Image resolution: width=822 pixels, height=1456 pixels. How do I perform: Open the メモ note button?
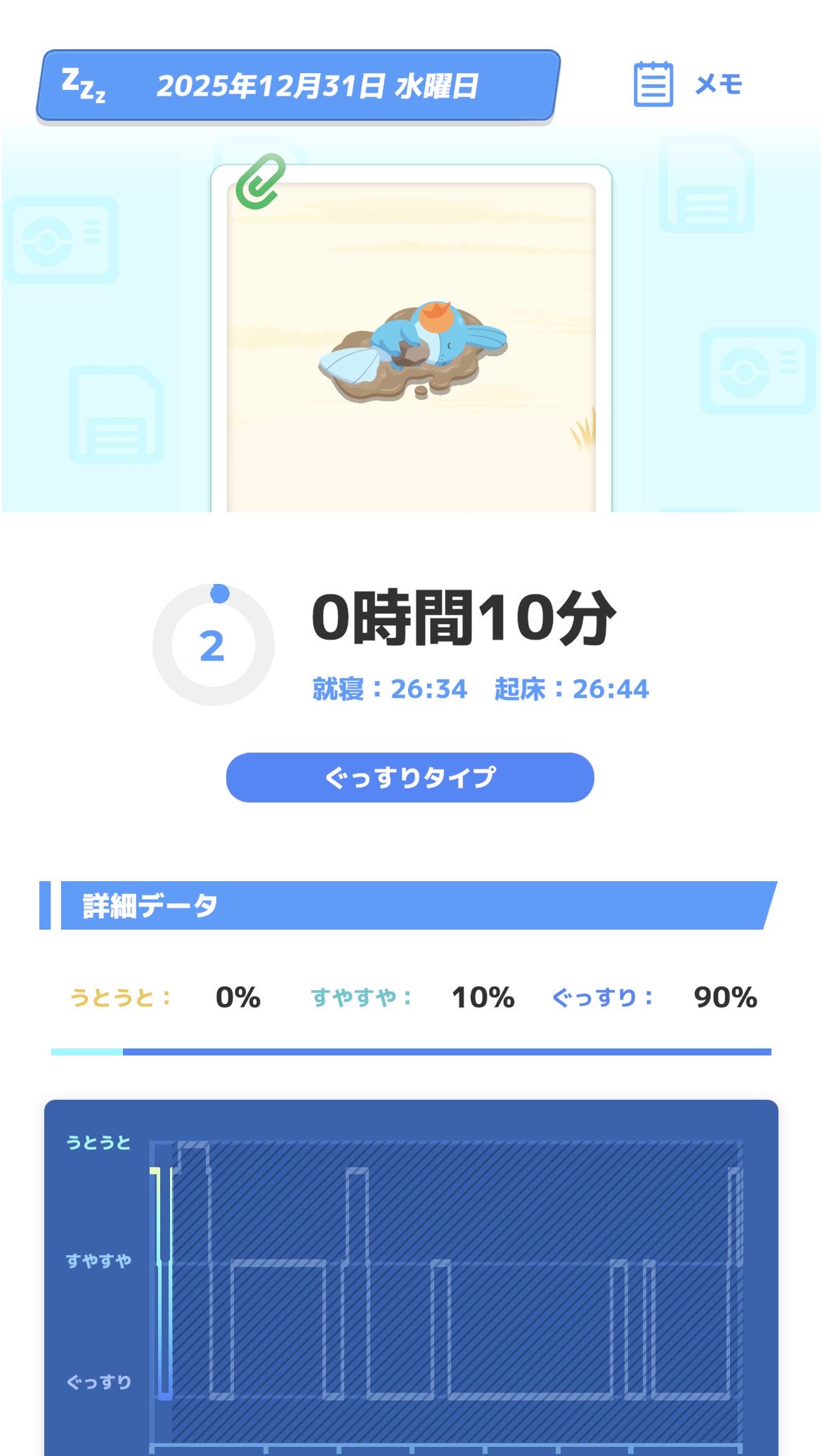[687, 84]
